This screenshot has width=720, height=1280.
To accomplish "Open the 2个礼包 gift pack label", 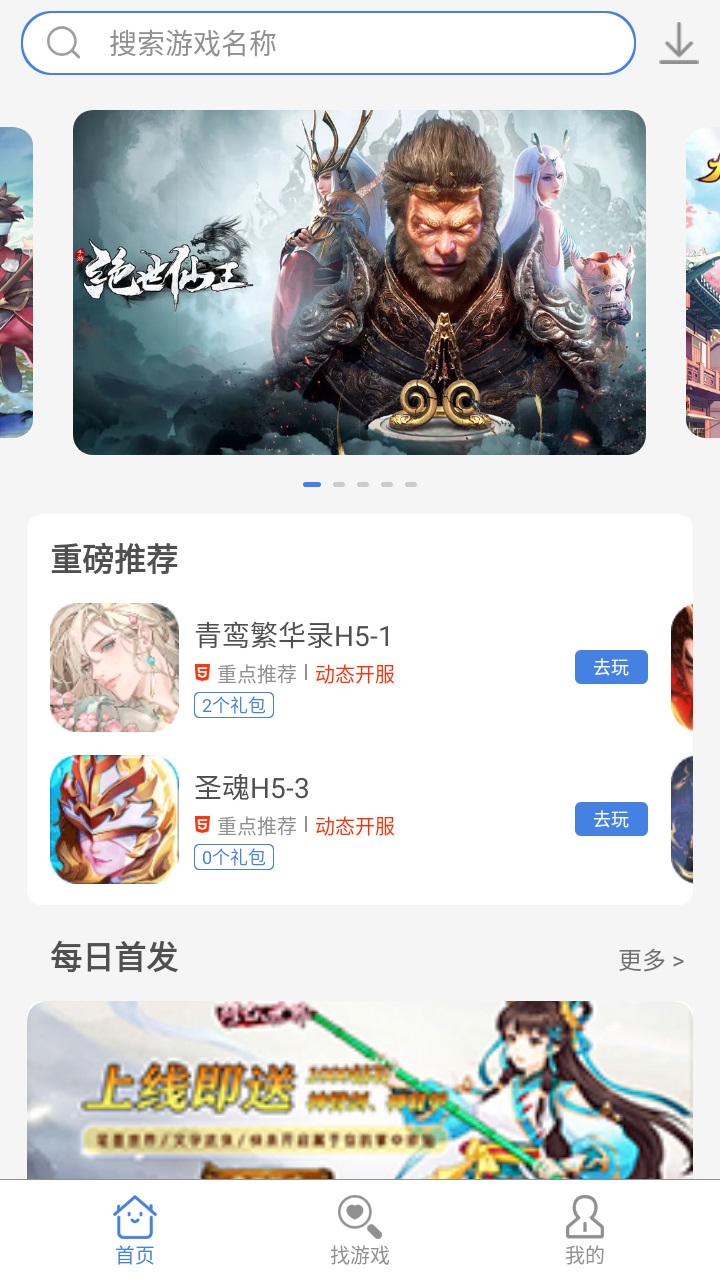I will [233, 705].
